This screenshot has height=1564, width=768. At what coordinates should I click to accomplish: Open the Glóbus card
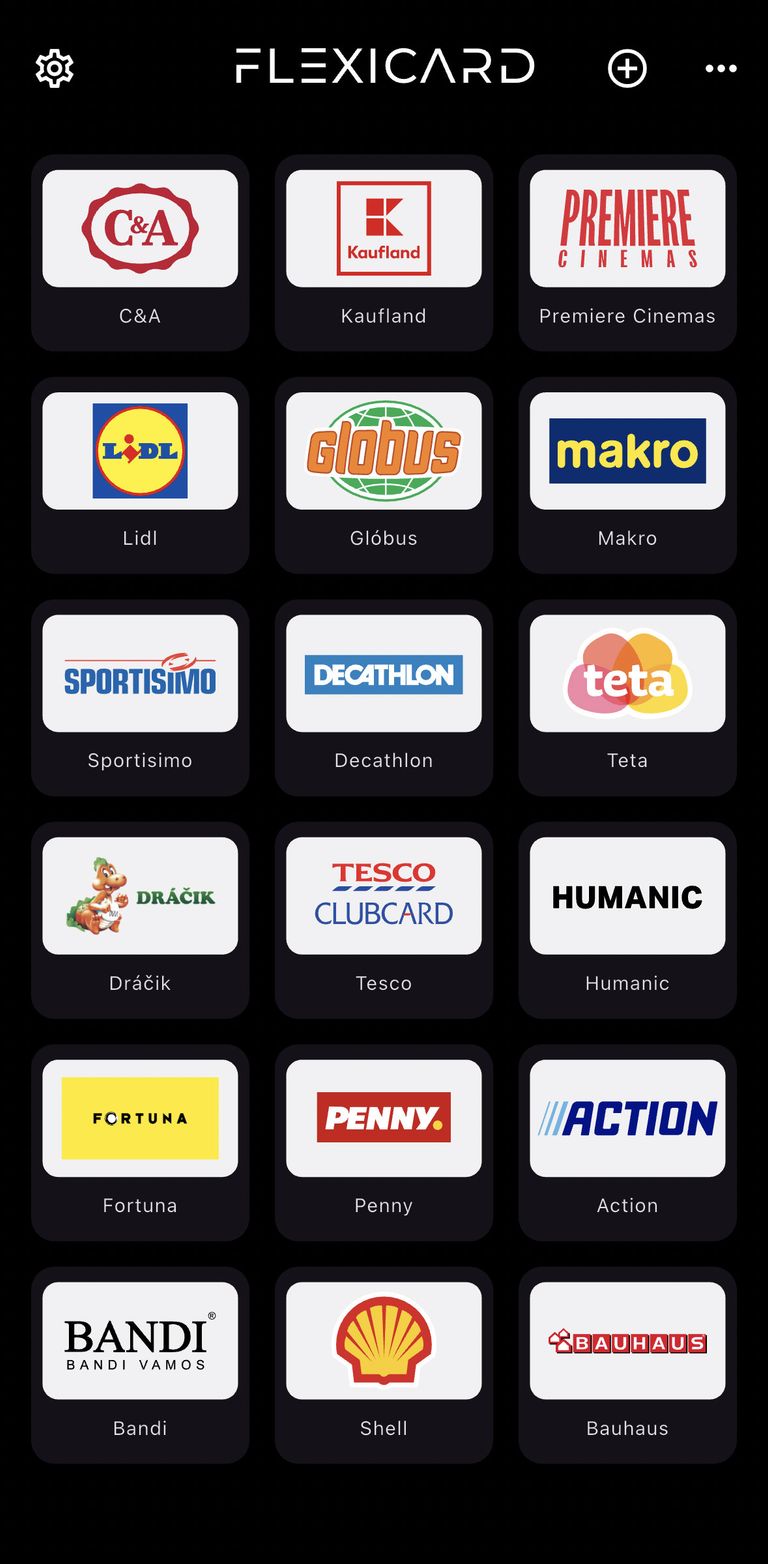[x=384, y=475]
